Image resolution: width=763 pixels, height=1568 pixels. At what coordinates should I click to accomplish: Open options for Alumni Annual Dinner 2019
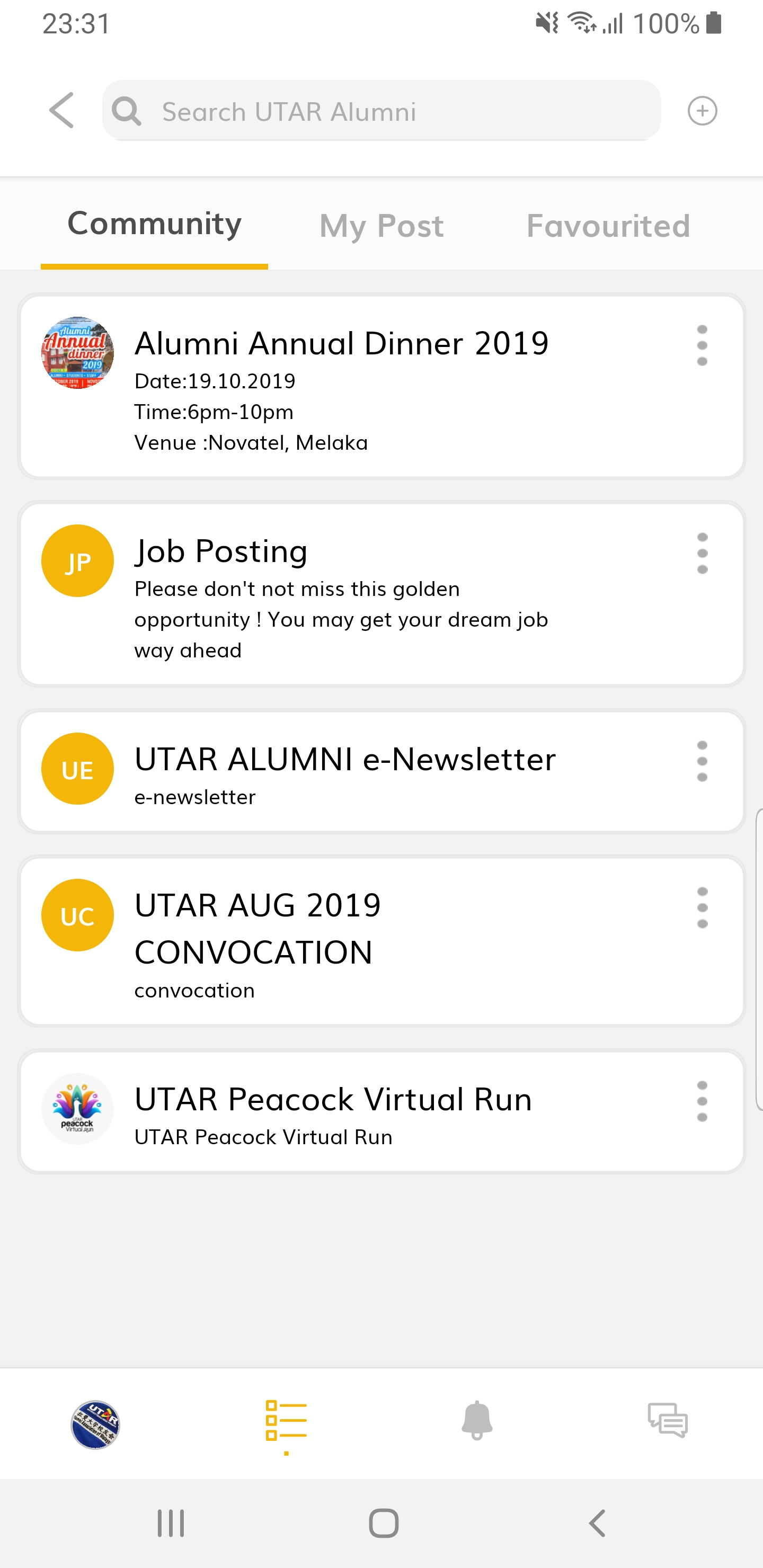click(702, 345)
